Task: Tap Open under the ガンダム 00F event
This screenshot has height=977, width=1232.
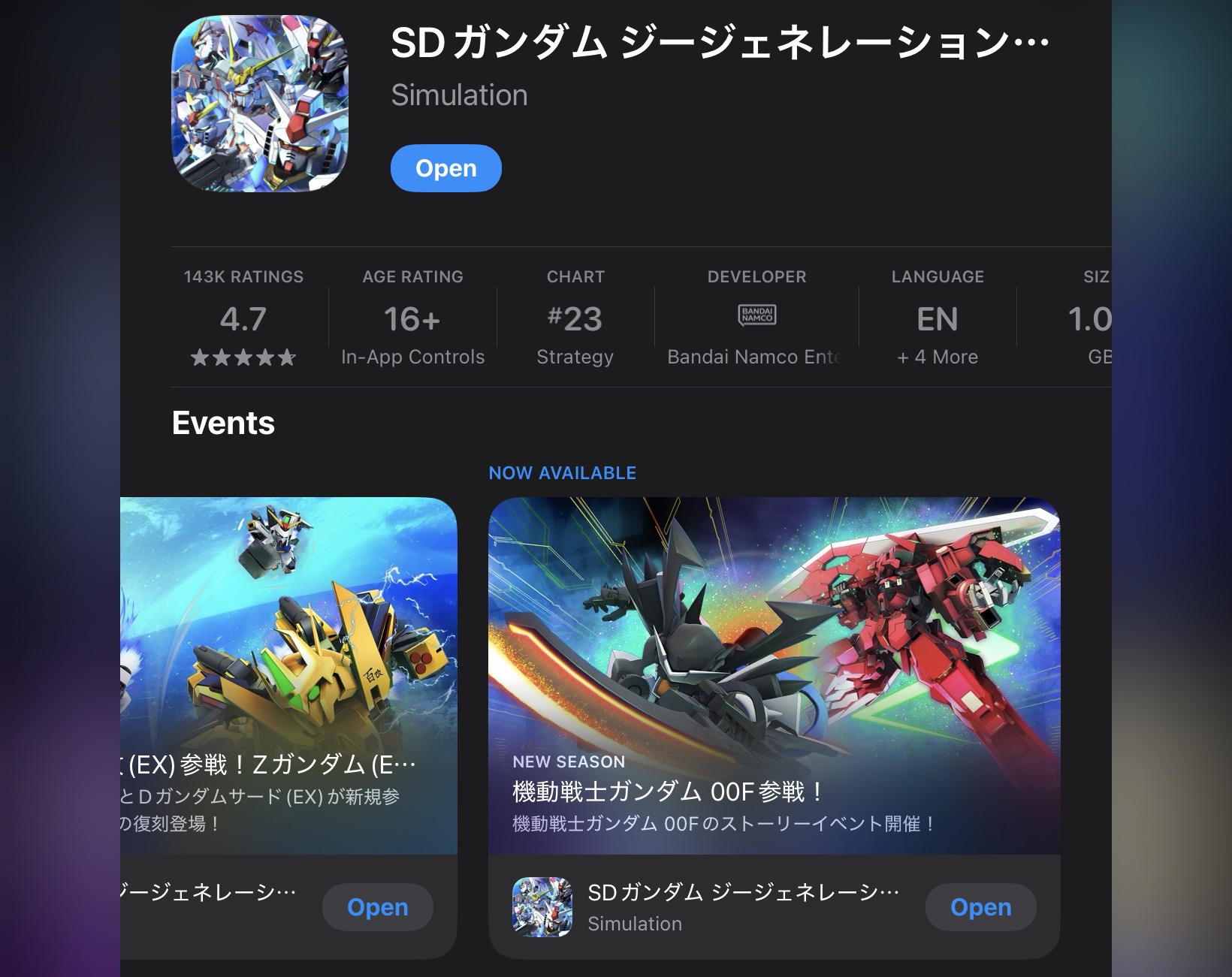Action: [x=981, y=907]
